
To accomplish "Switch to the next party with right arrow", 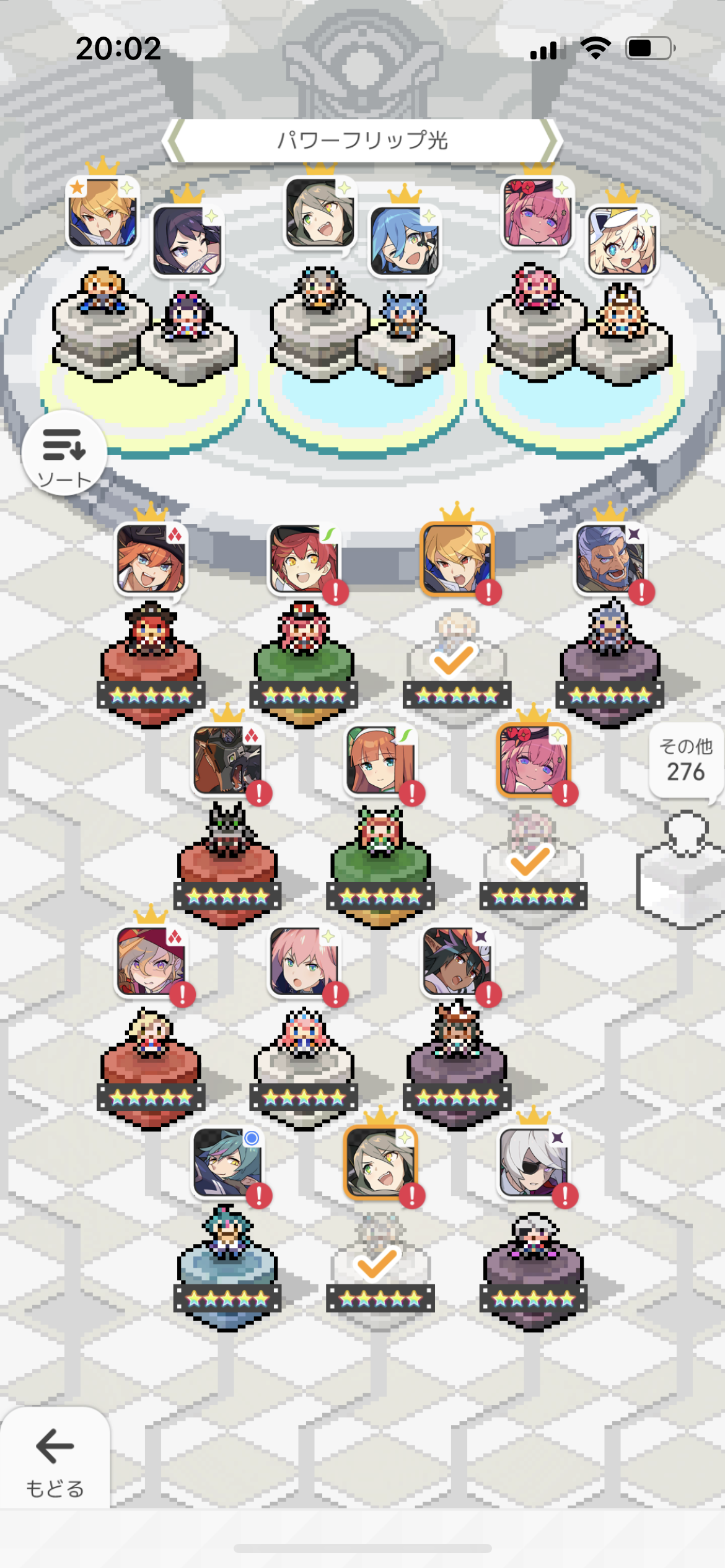I will pyautogui.click(x=550, y=141).
